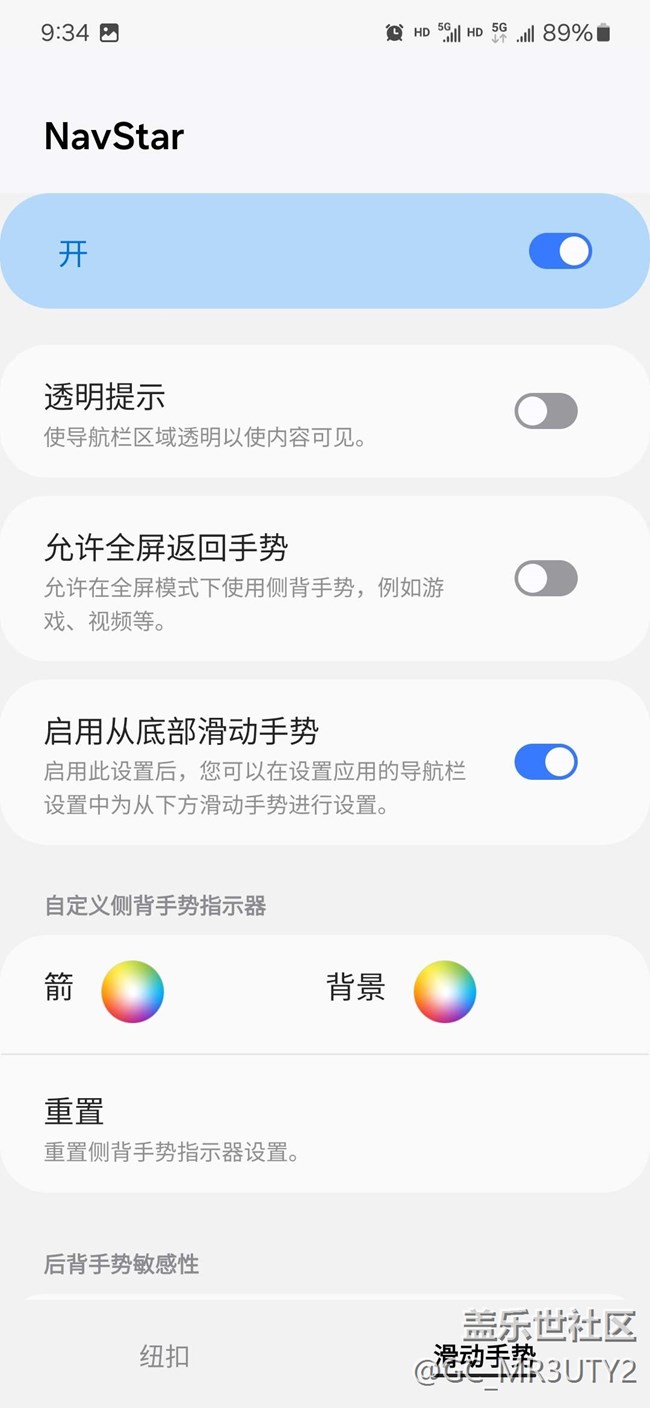650x1408 pixels.
Task: Turn off the NavStar 开 master switch
Action: click(x=560, y=252)
